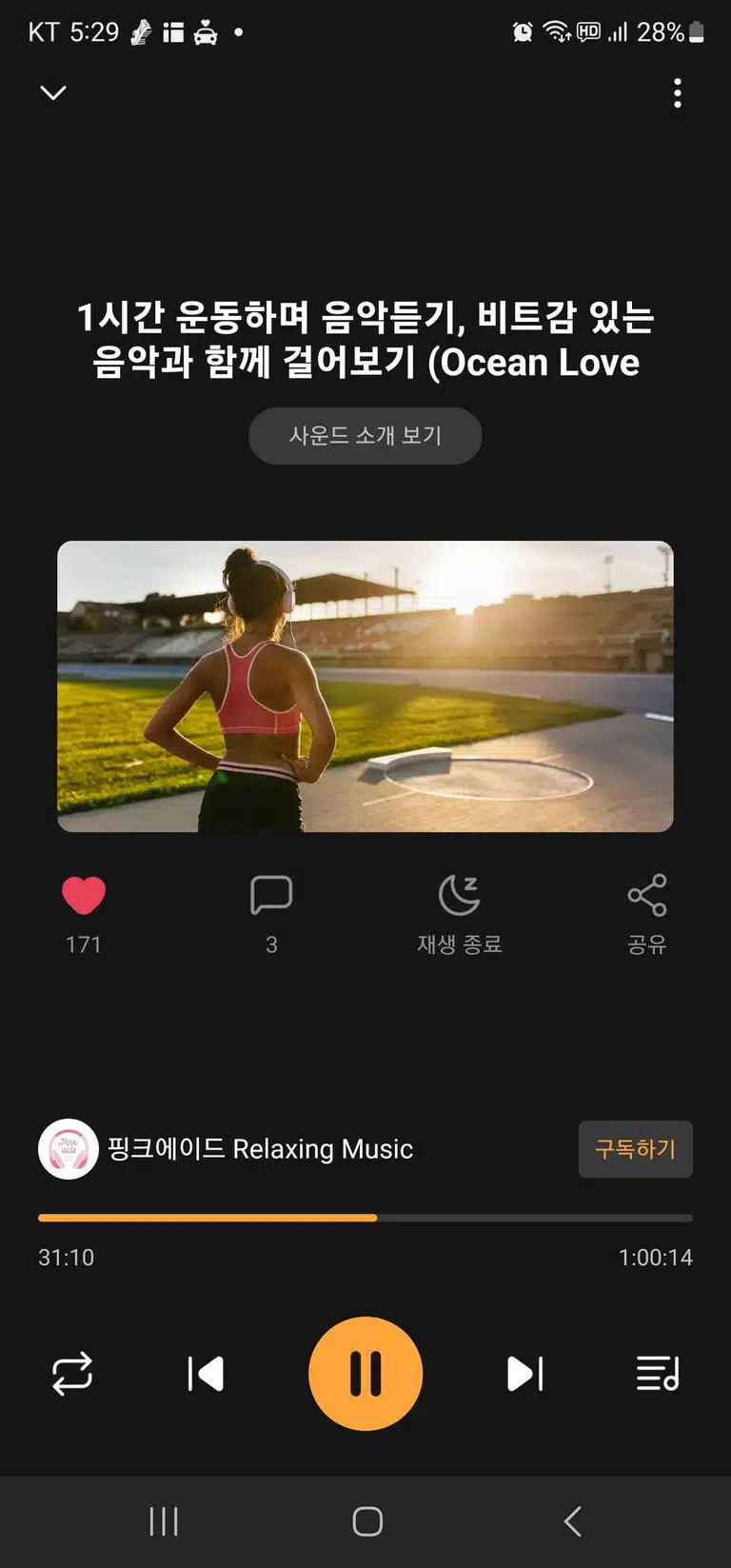
Task: Pause the playing music
Action: click(365, 1374)
